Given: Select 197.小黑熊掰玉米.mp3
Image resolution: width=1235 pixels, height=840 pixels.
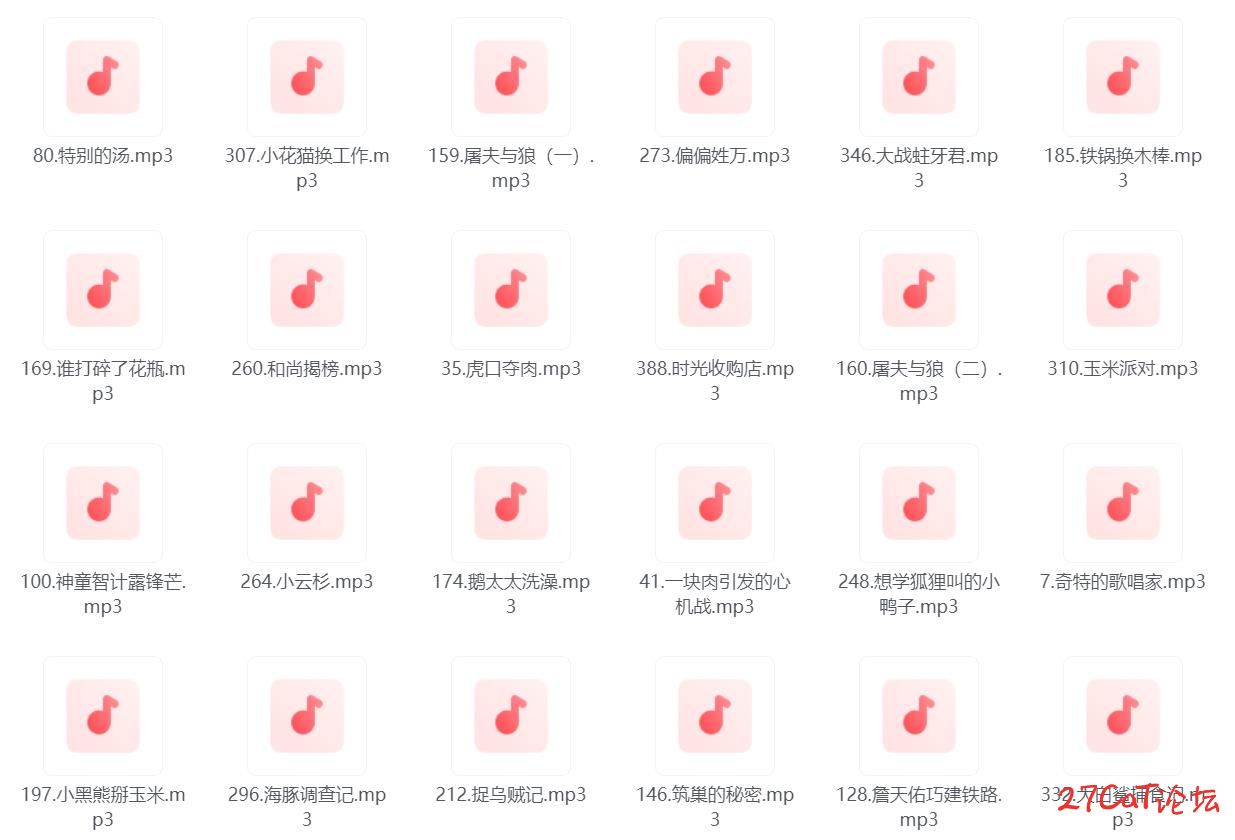Looking at the screenshot, I should tap(103, 716).
